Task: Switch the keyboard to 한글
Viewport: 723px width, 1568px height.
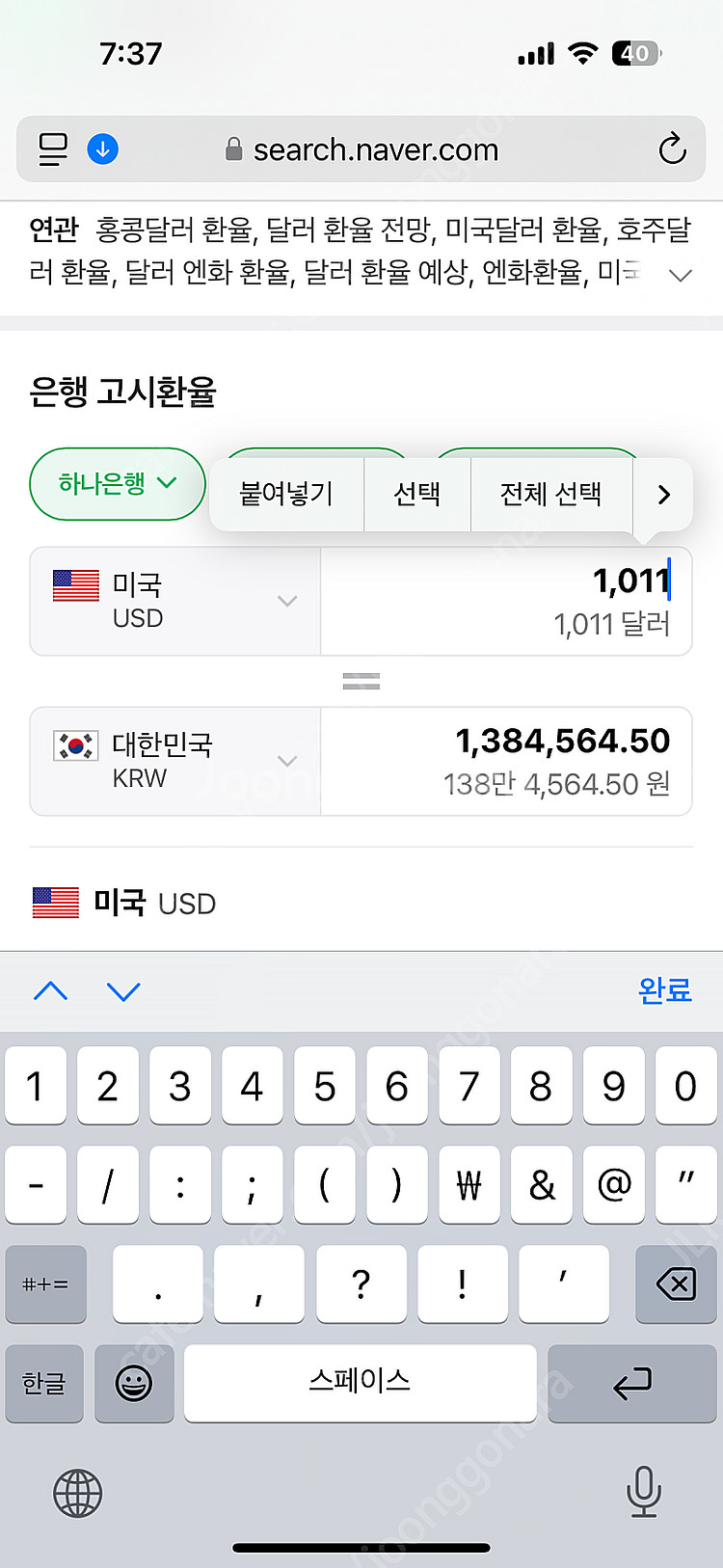Action: [x=44, y=1383]
